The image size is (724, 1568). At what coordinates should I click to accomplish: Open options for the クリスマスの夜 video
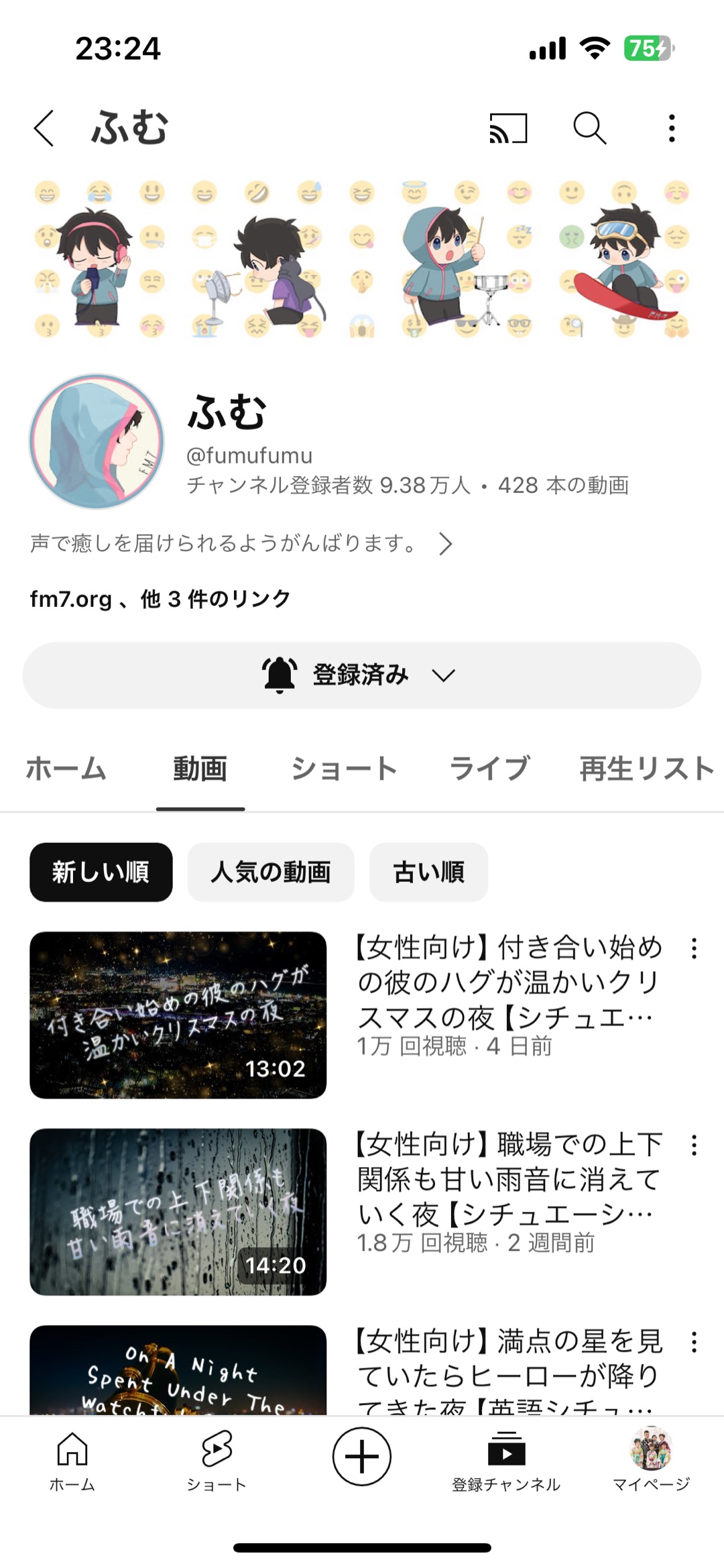point(694,948)
